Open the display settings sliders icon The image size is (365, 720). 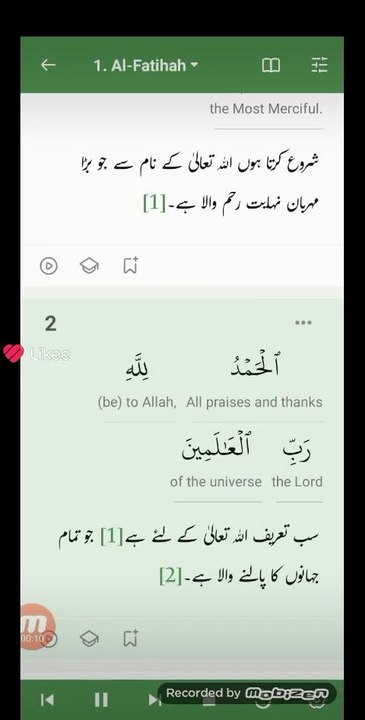pyautogui.click(x=320, y=65)
